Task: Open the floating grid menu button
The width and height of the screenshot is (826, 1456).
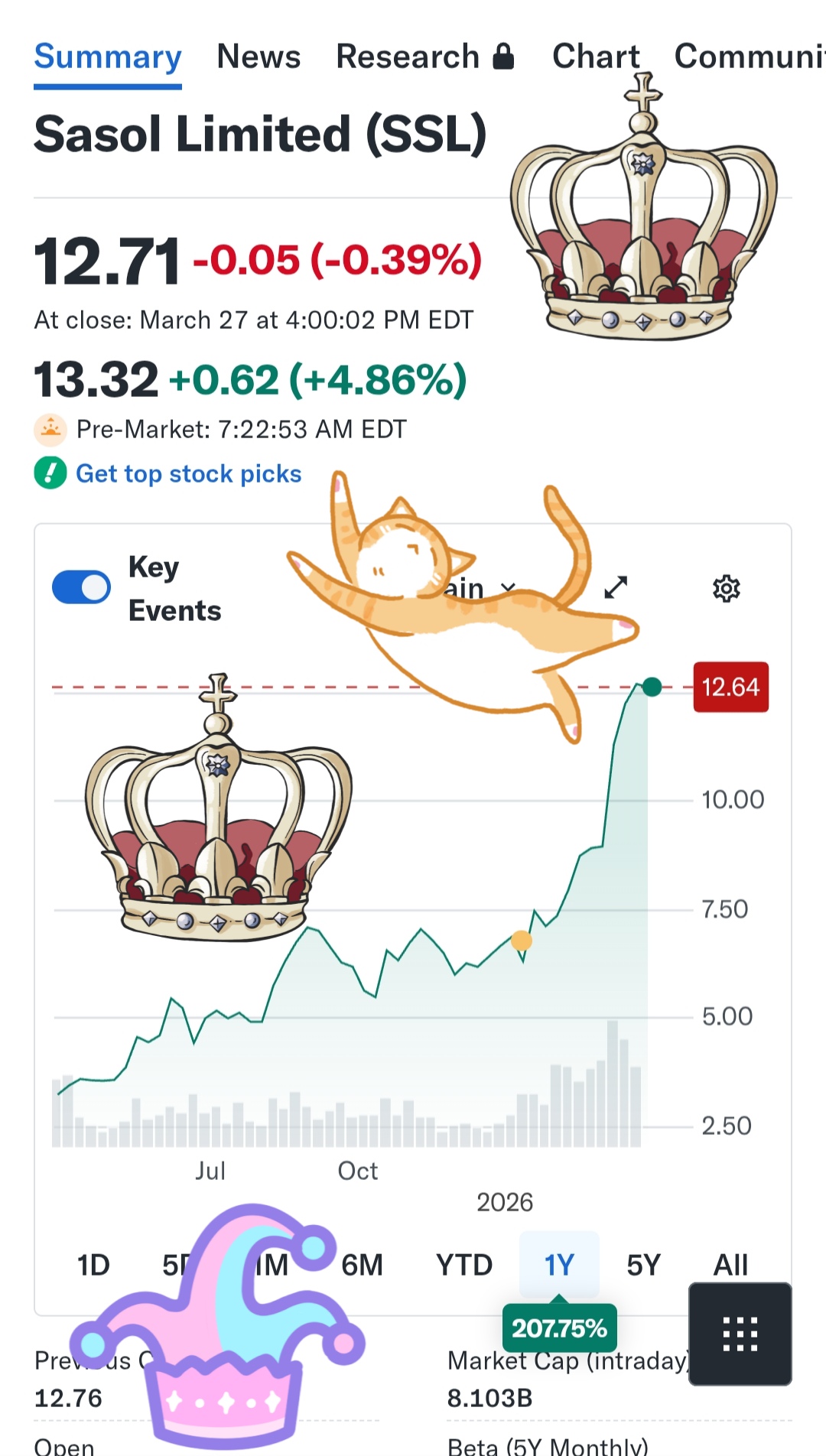Action: pyautogui.click(x=740, y=1334)
